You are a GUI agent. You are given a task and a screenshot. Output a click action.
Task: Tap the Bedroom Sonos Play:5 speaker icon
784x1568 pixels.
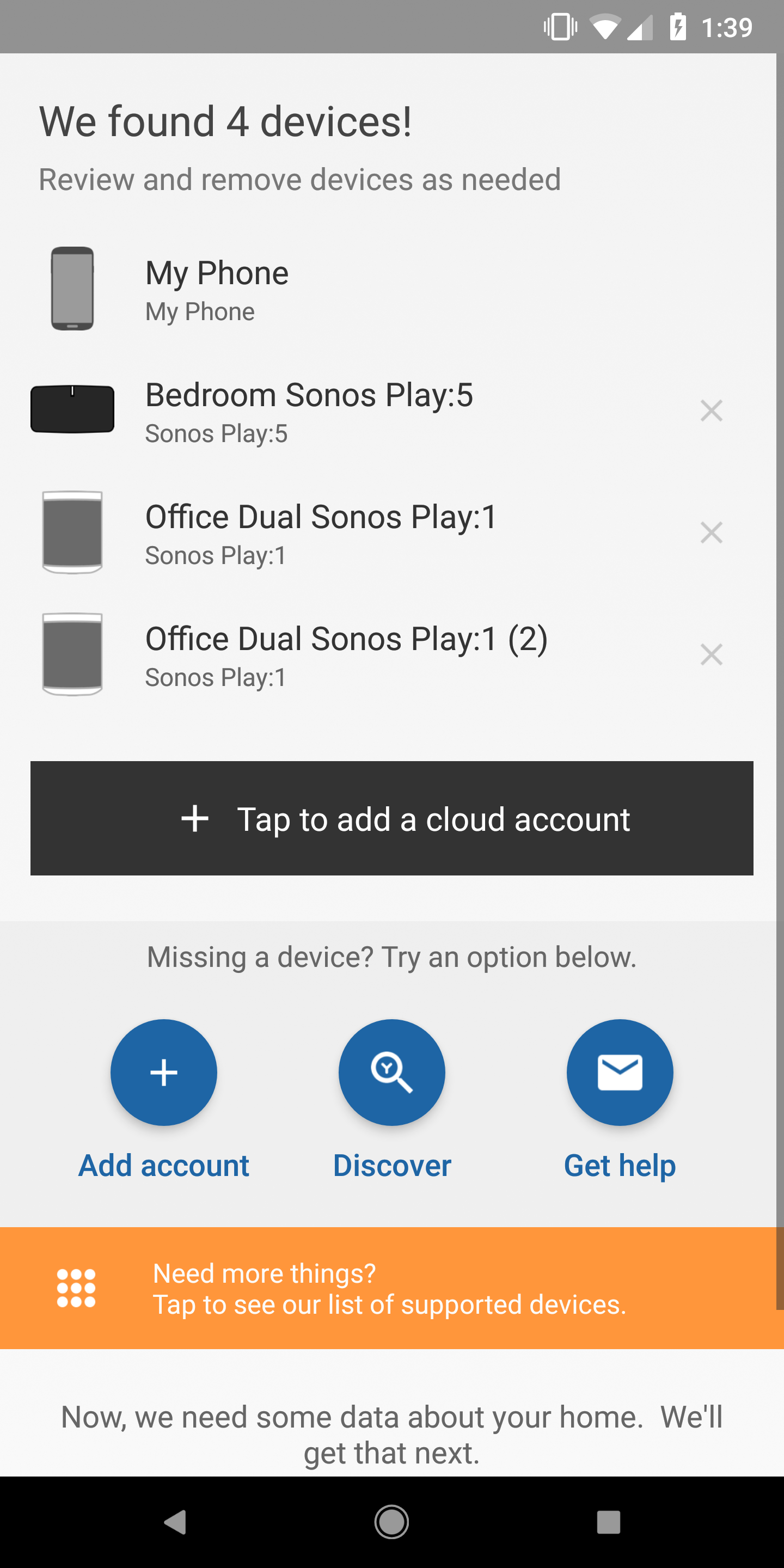point(72,409)
